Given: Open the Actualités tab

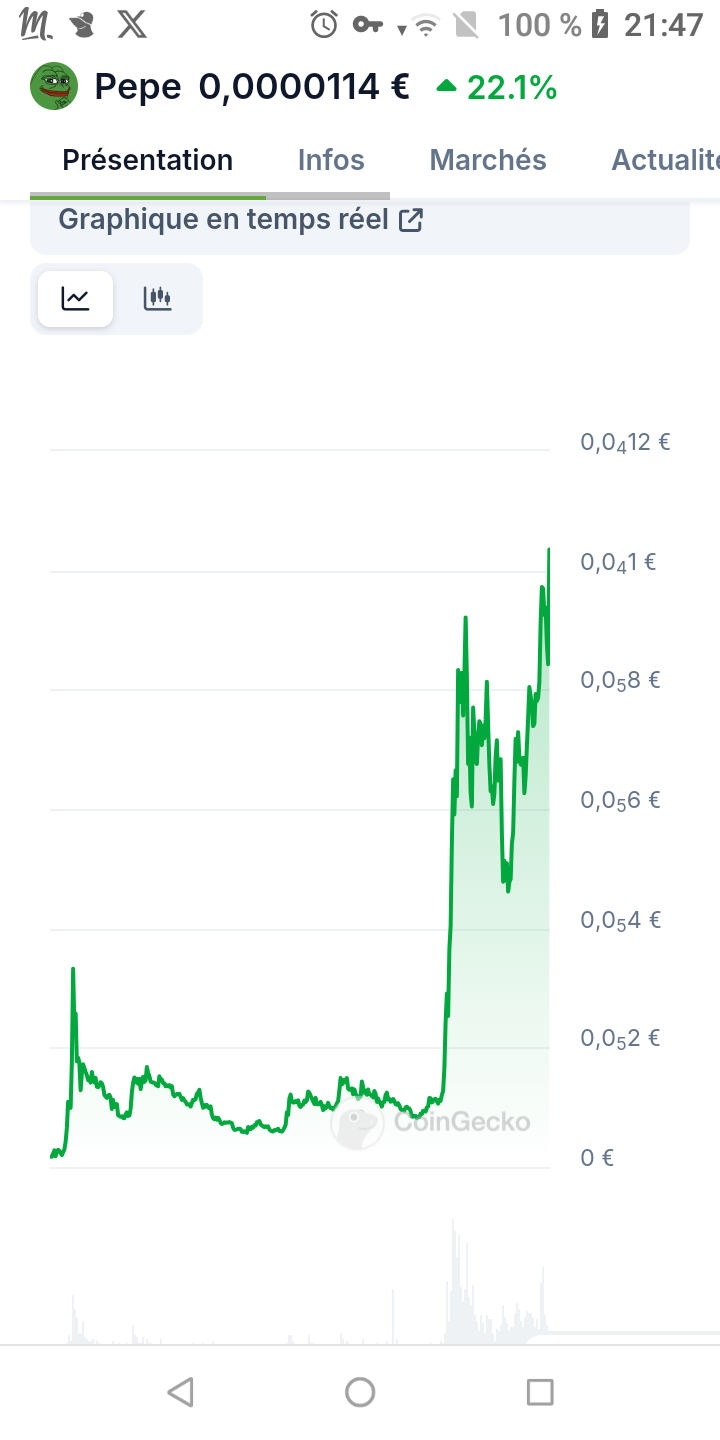Looking at the screenshot, I should (664, 160).
